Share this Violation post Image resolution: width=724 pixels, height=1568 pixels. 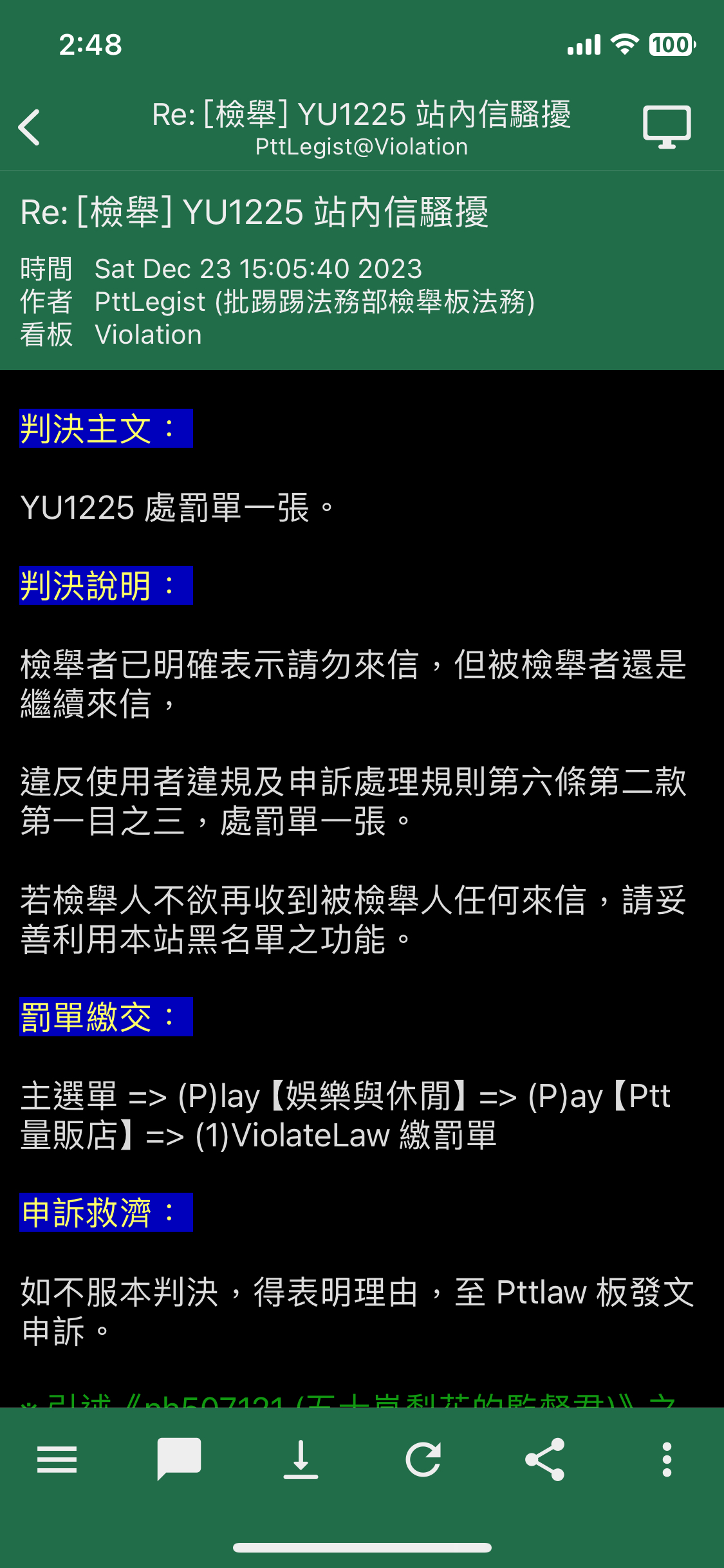pos(545,1459)
